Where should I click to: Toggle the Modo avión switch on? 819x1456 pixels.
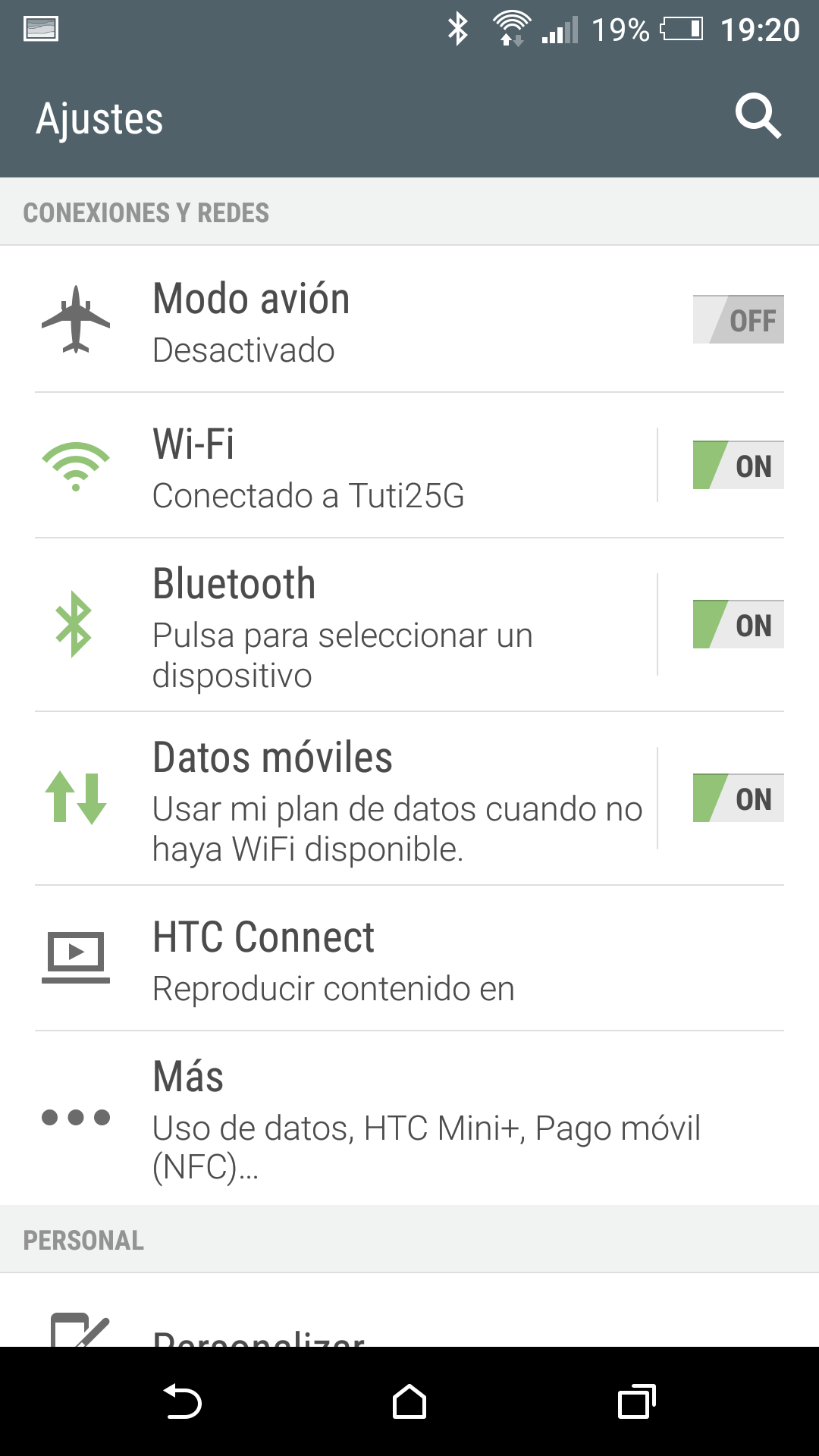pyautogui.click(x=738, y=319)
